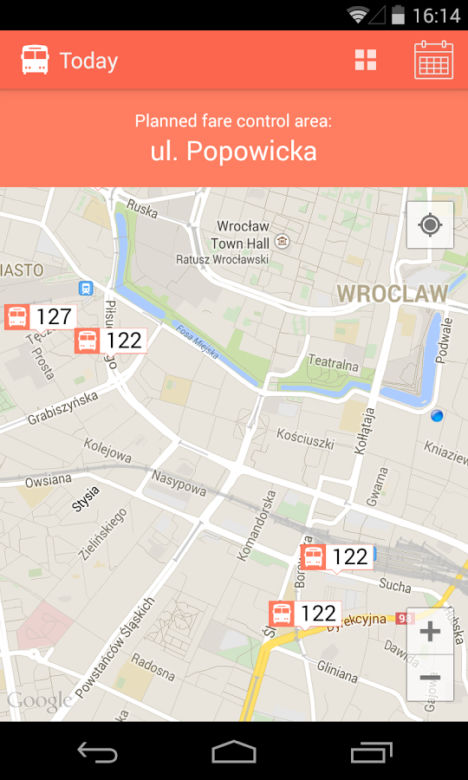Screen dimensions: 468x780
Task: Select the 122 marker near Grabiszyńska
Action: point(111,341)
